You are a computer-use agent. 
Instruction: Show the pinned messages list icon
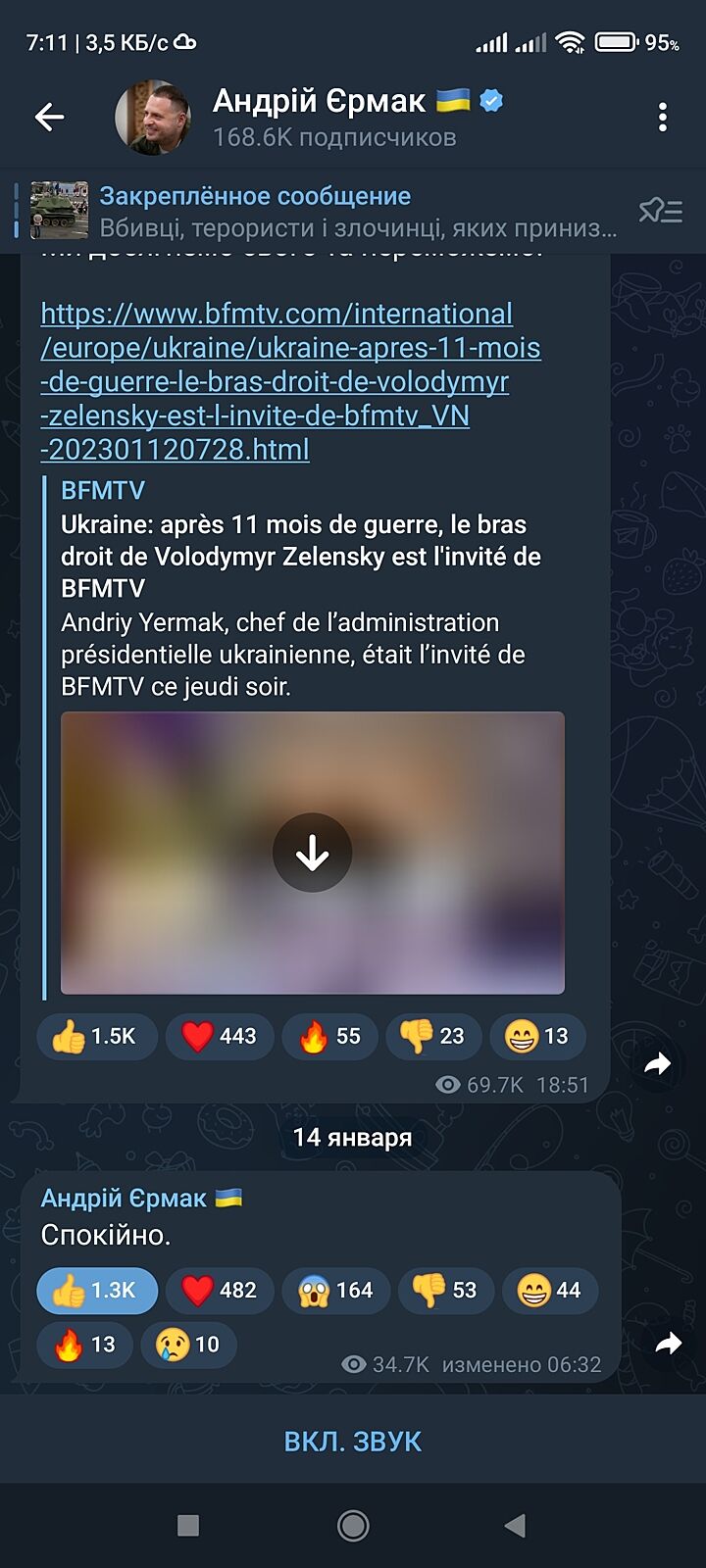pos(660,211)
